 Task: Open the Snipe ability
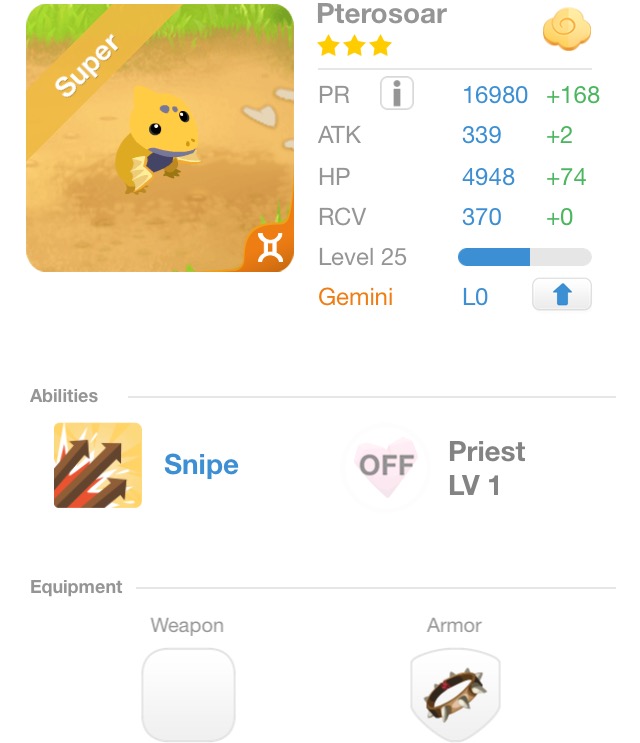coord(98,465)
